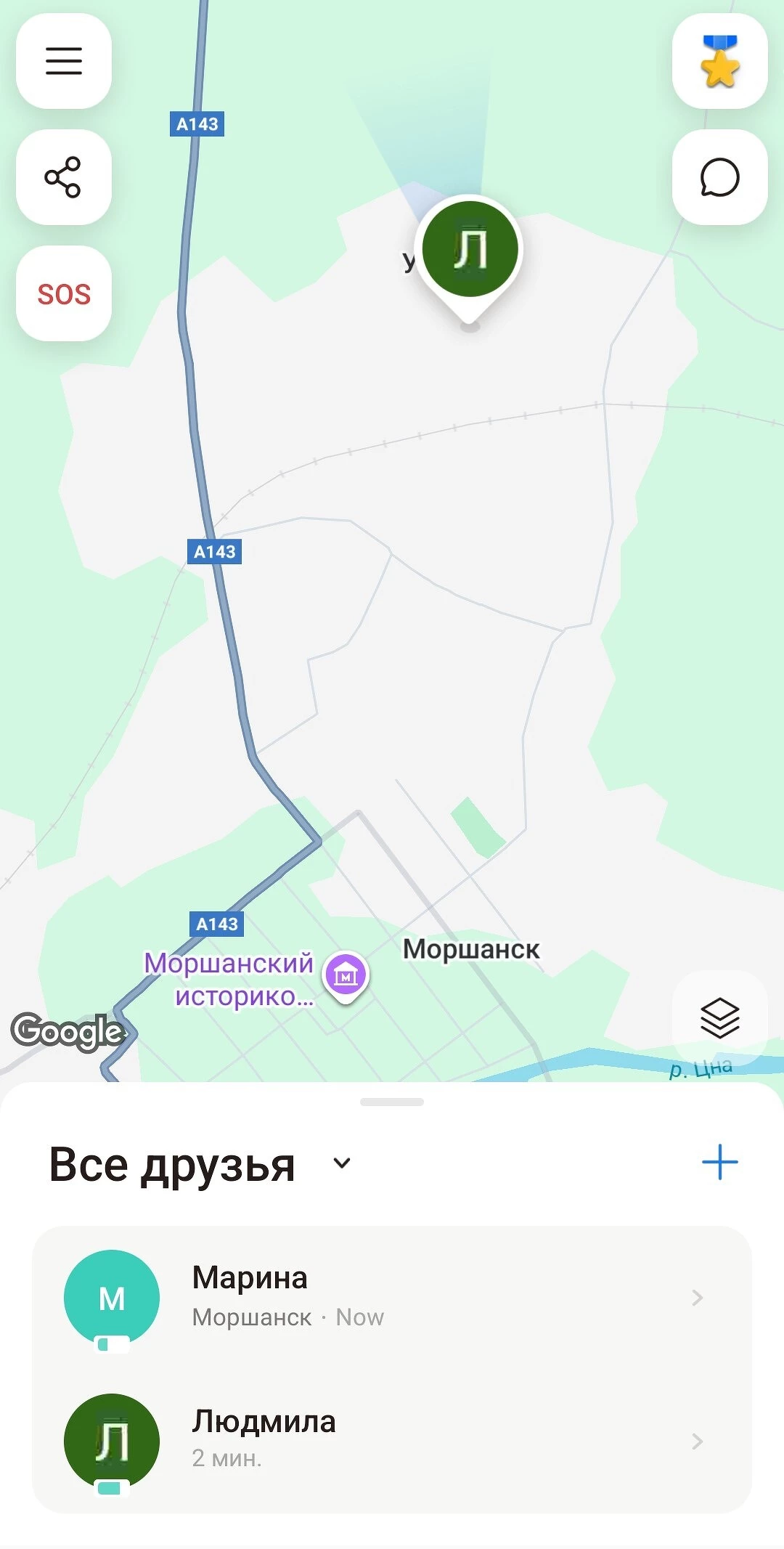Open the map layers selector
This screenshot has width=784, height=1549.
point(719,1017)
